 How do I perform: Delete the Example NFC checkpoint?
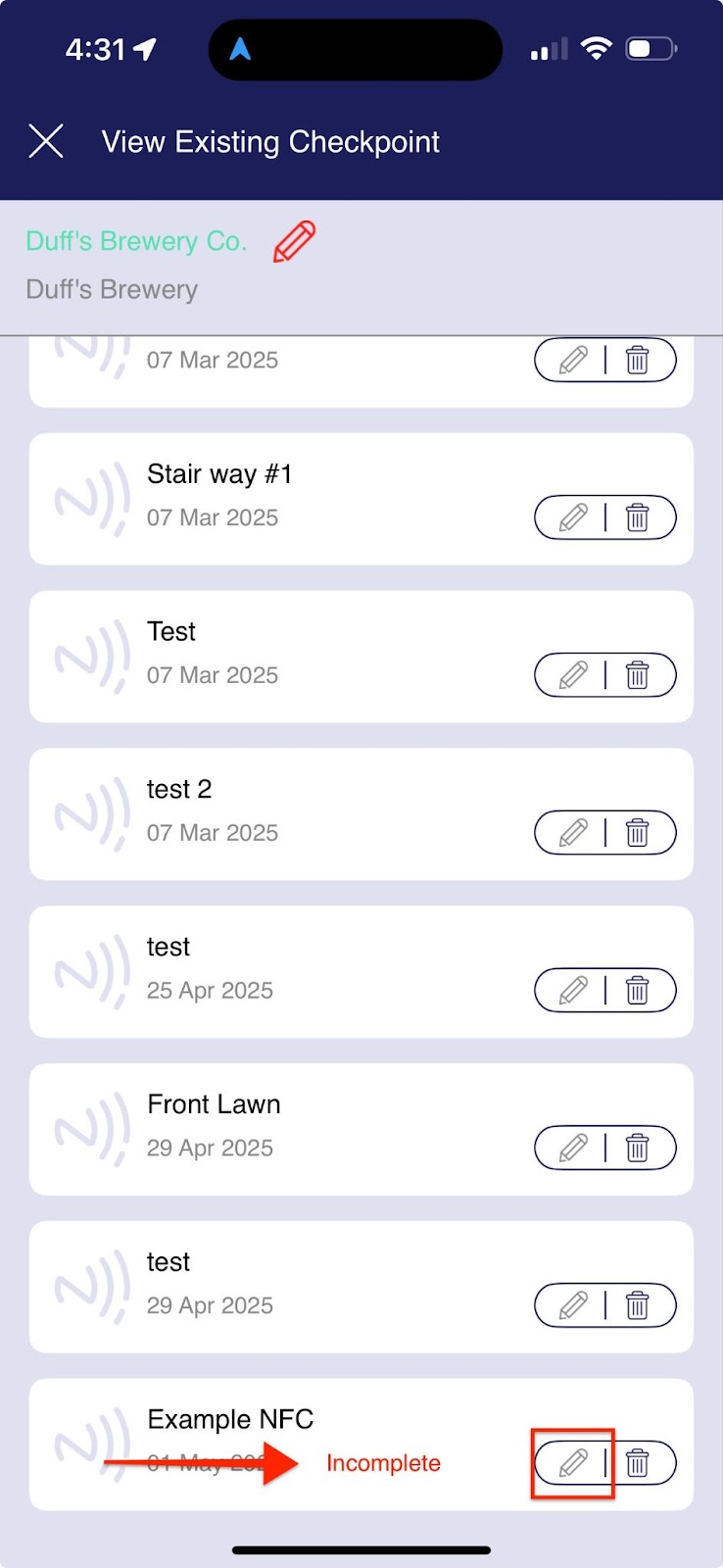click(x=638, y=1463)
